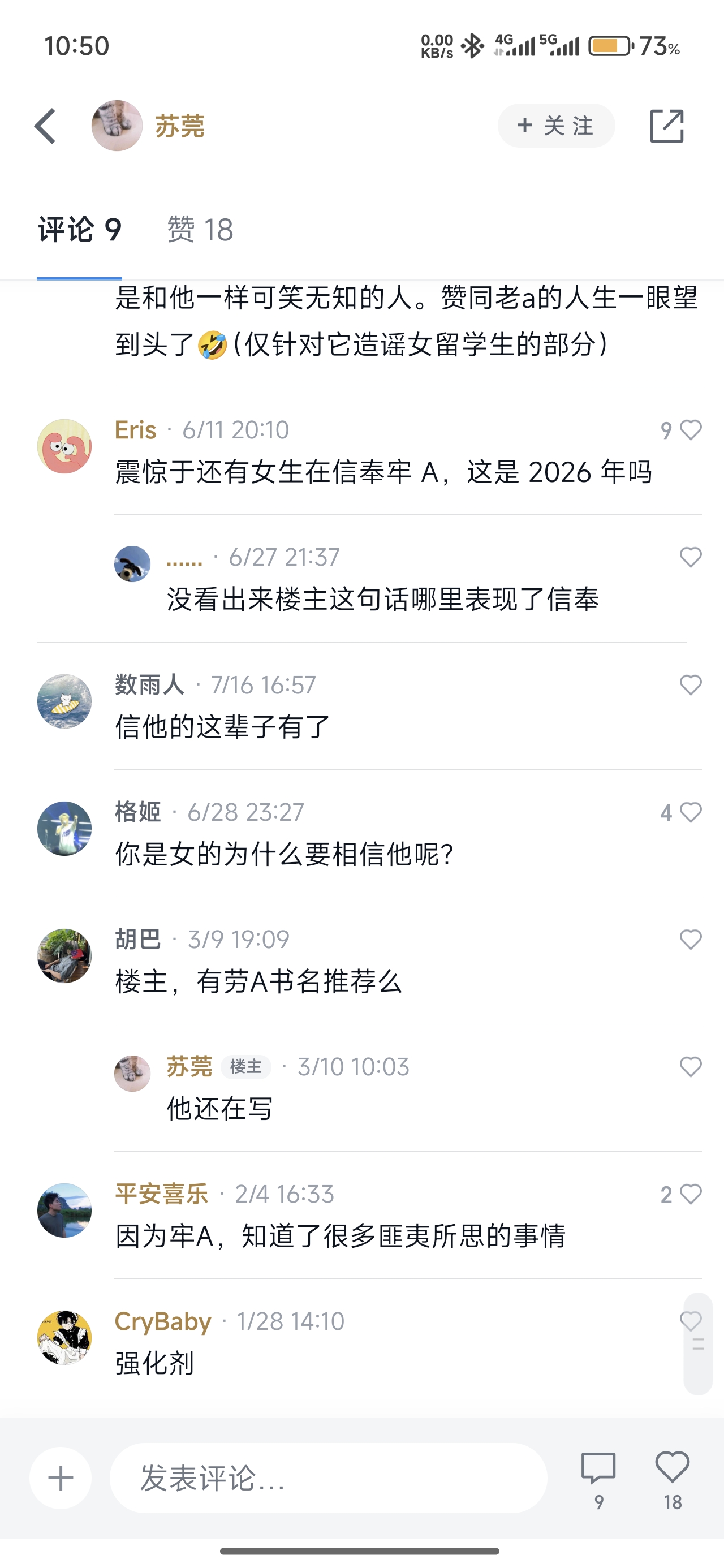
Task: Like 胡巴's comment
Action: tap(691, 940)
